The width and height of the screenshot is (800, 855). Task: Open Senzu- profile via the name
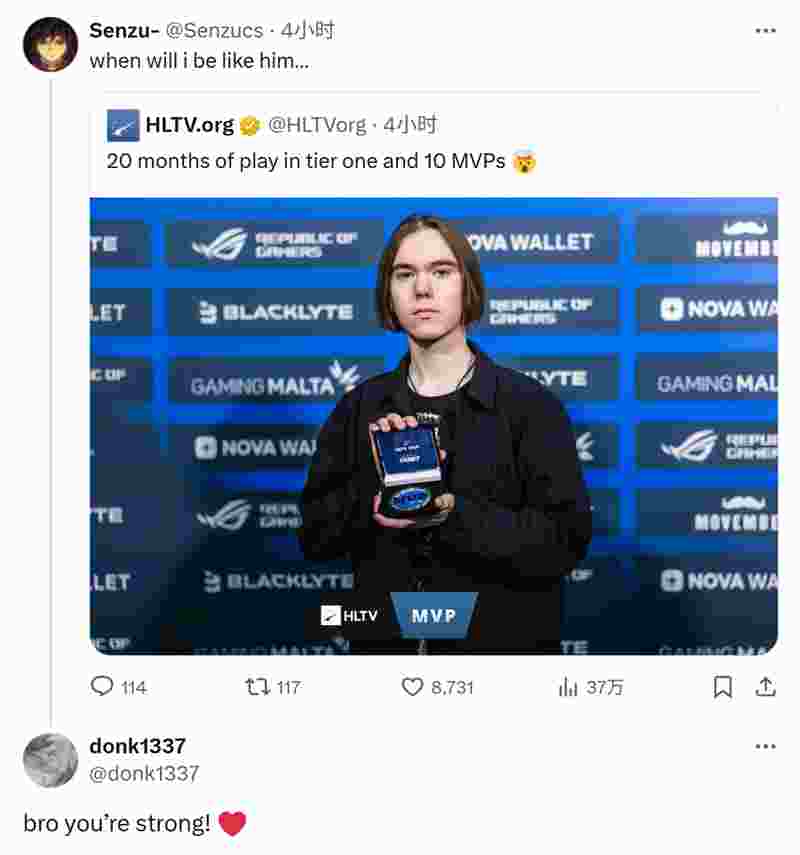(124, 31)
